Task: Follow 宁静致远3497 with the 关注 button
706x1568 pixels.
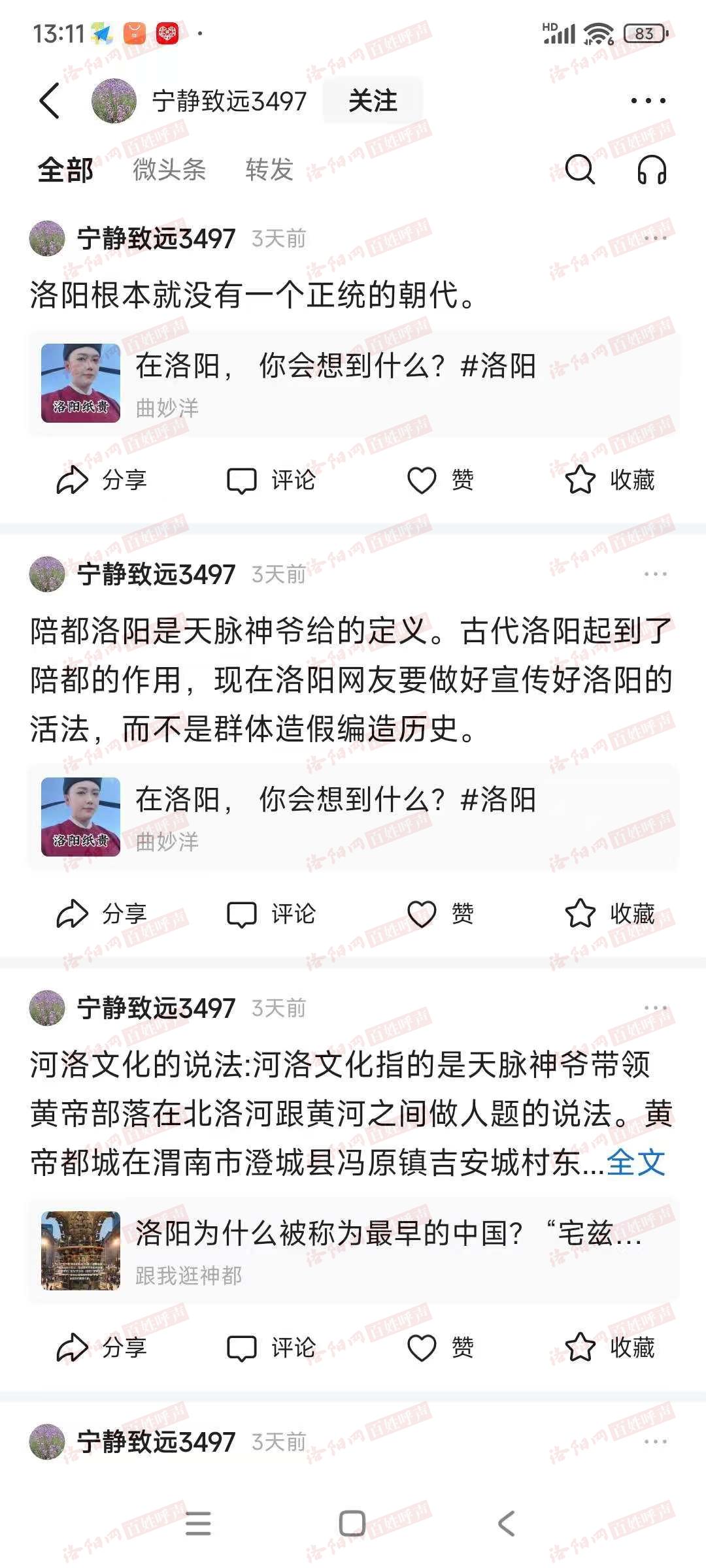Action: (373, 101)
